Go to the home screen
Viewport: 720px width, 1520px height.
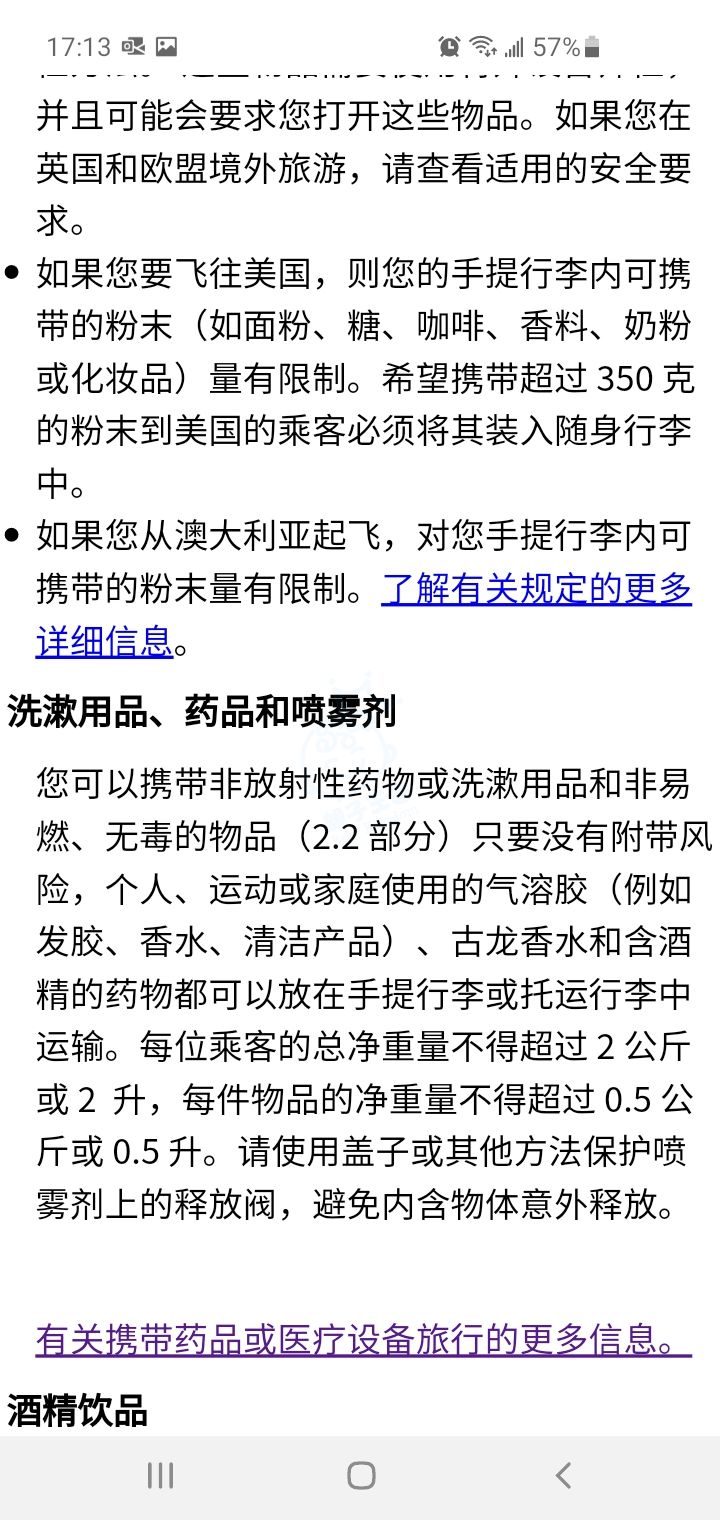click(361, 1475)
